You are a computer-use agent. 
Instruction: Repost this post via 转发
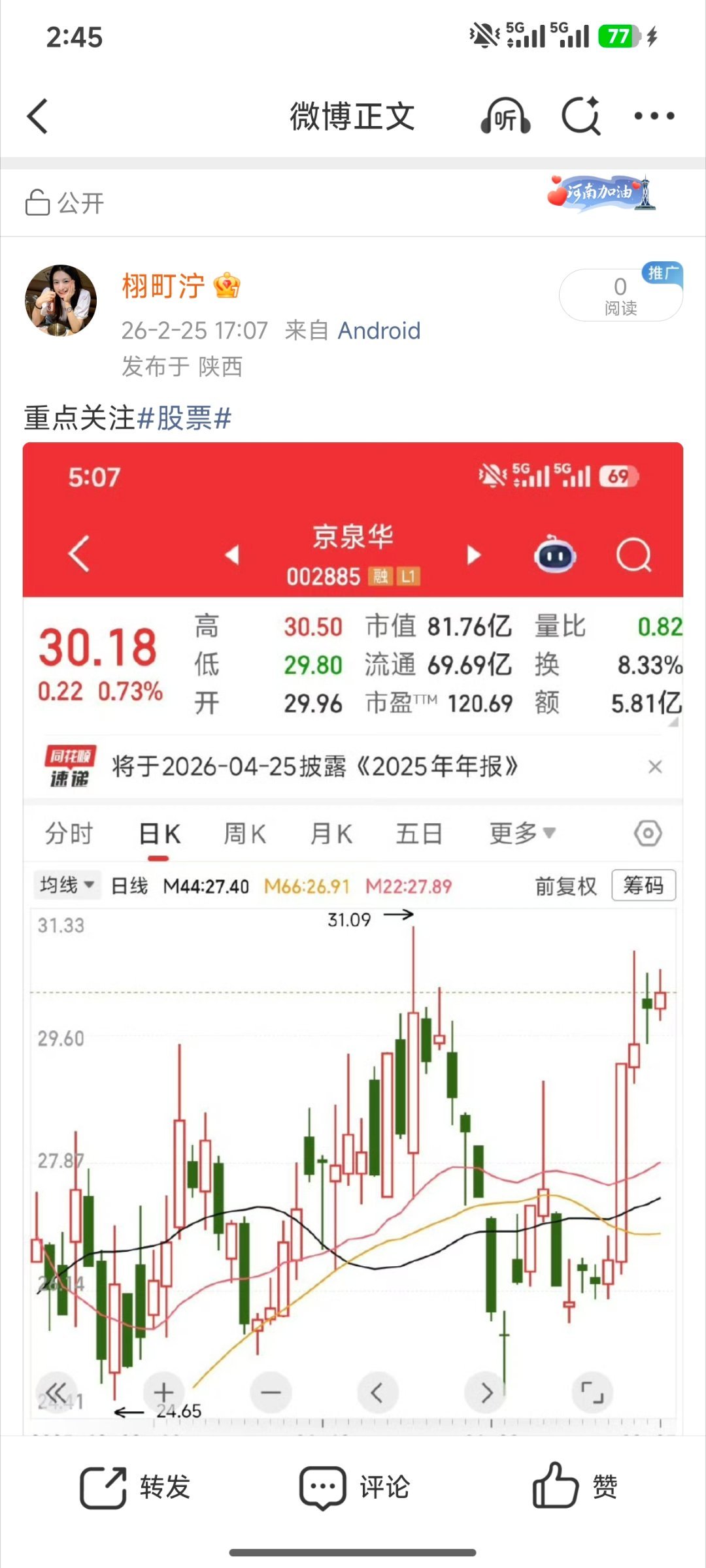(135, 1487)
